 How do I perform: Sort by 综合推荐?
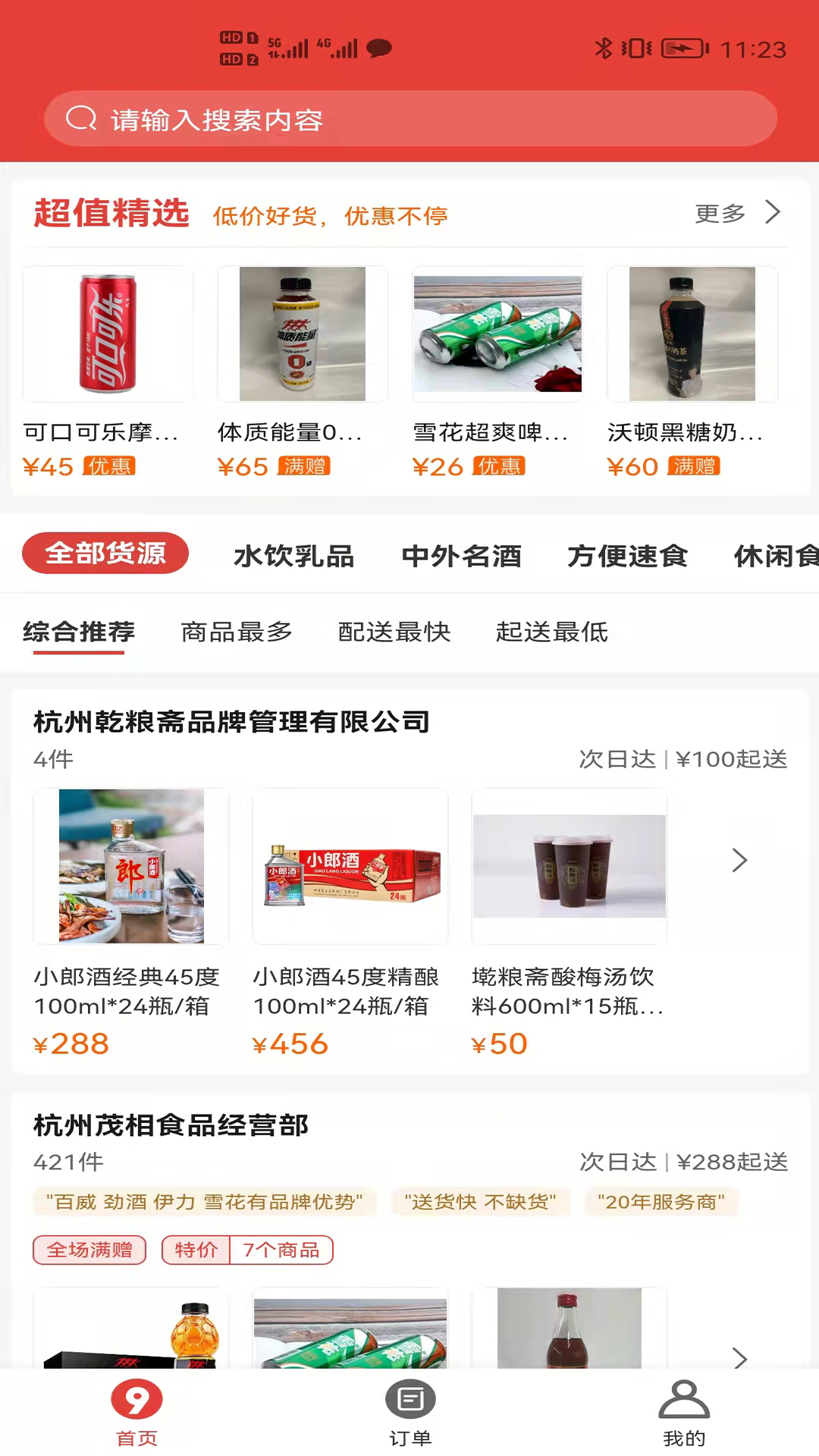tap(79, 632)
